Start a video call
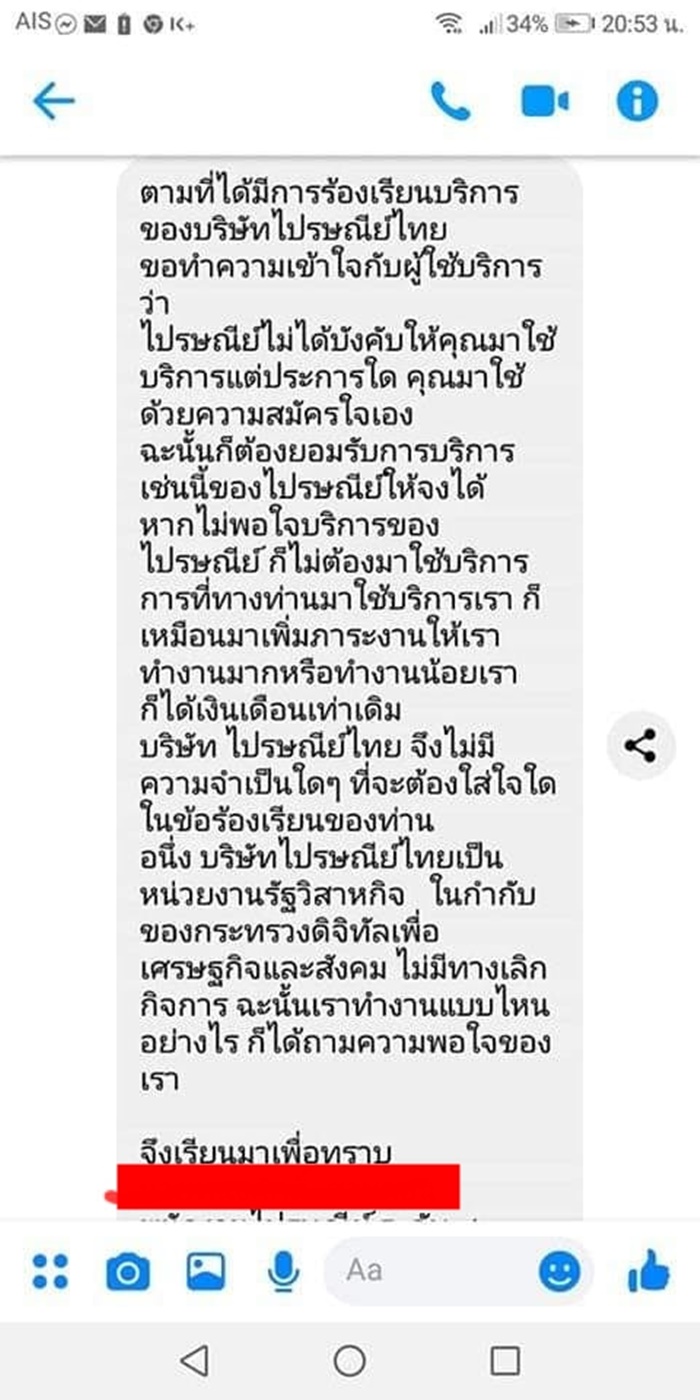This screenshot has height=1400, width=700. (x=545, y=101)
